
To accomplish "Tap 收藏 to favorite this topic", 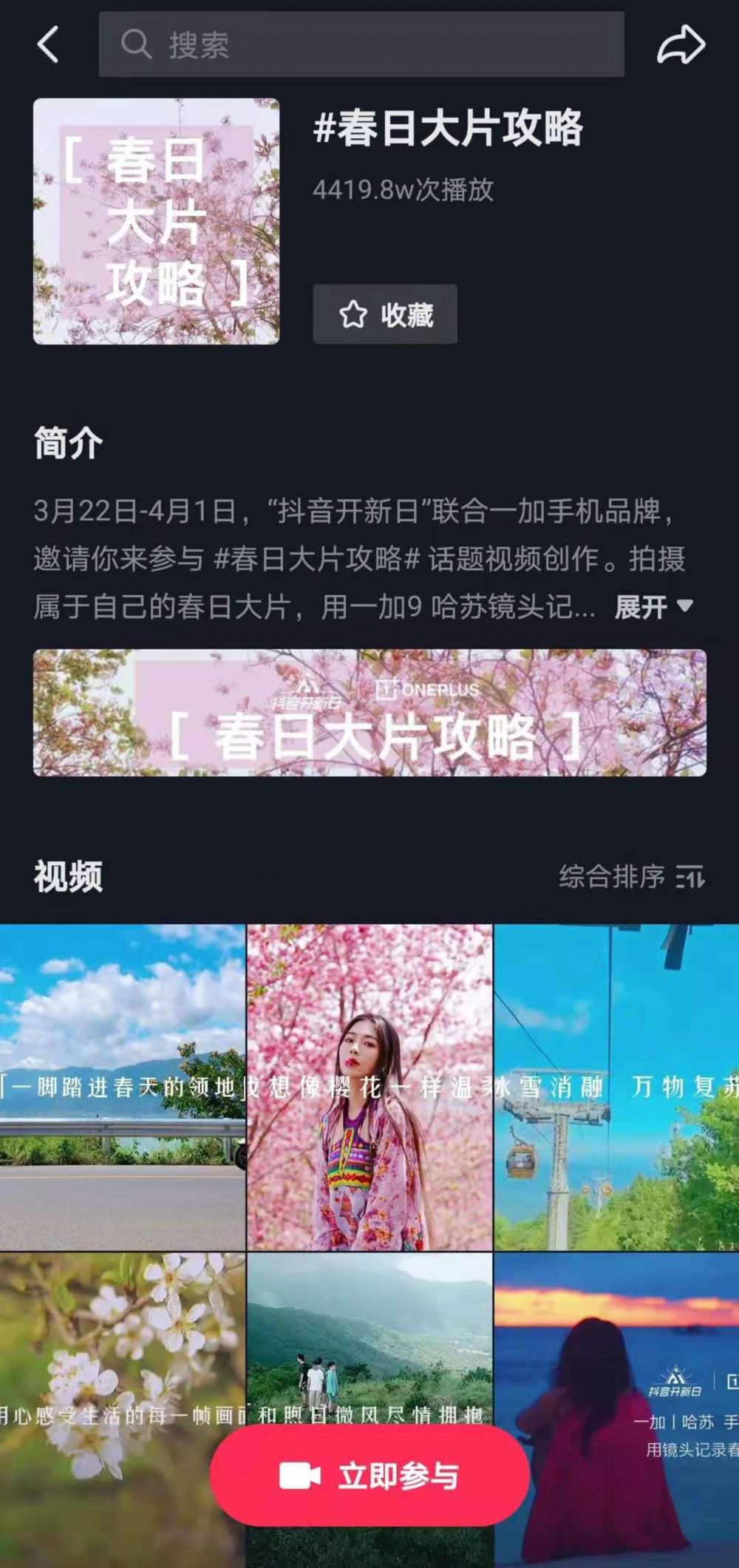I will coord(385,314).
